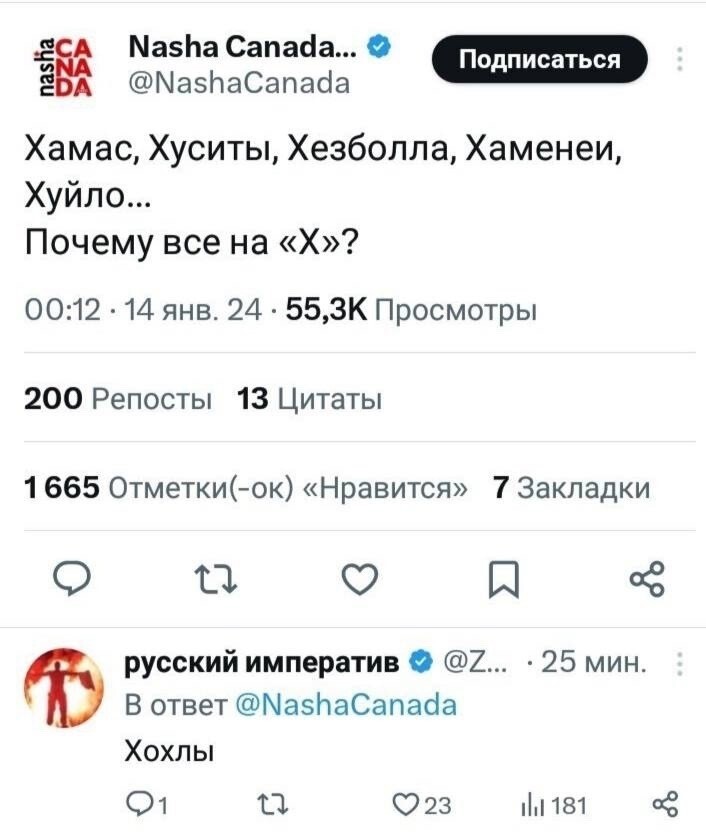Open the 1665 Нравится likes list
Image resolution: width=706 pixels, height=834 pixels.
245,488
